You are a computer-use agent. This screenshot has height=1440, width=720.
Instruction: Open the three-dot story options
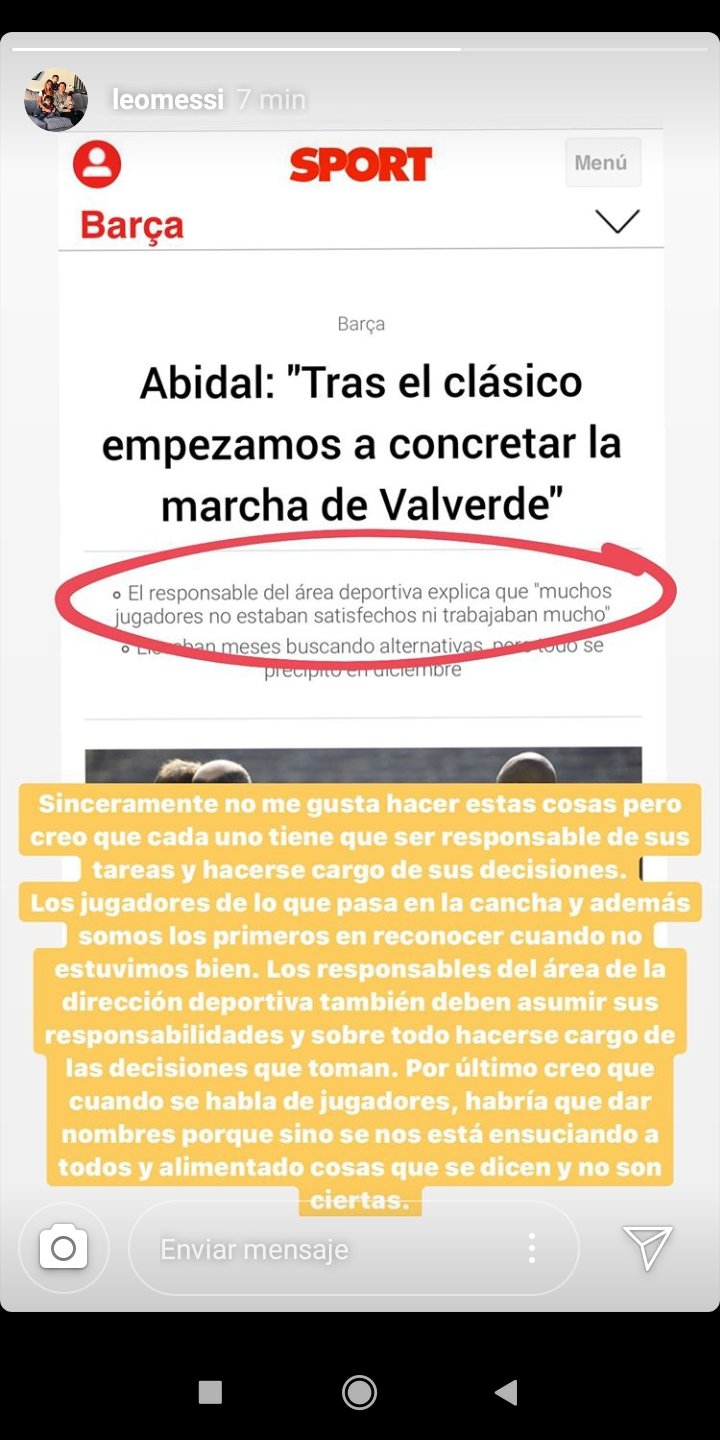[531, 1248]
